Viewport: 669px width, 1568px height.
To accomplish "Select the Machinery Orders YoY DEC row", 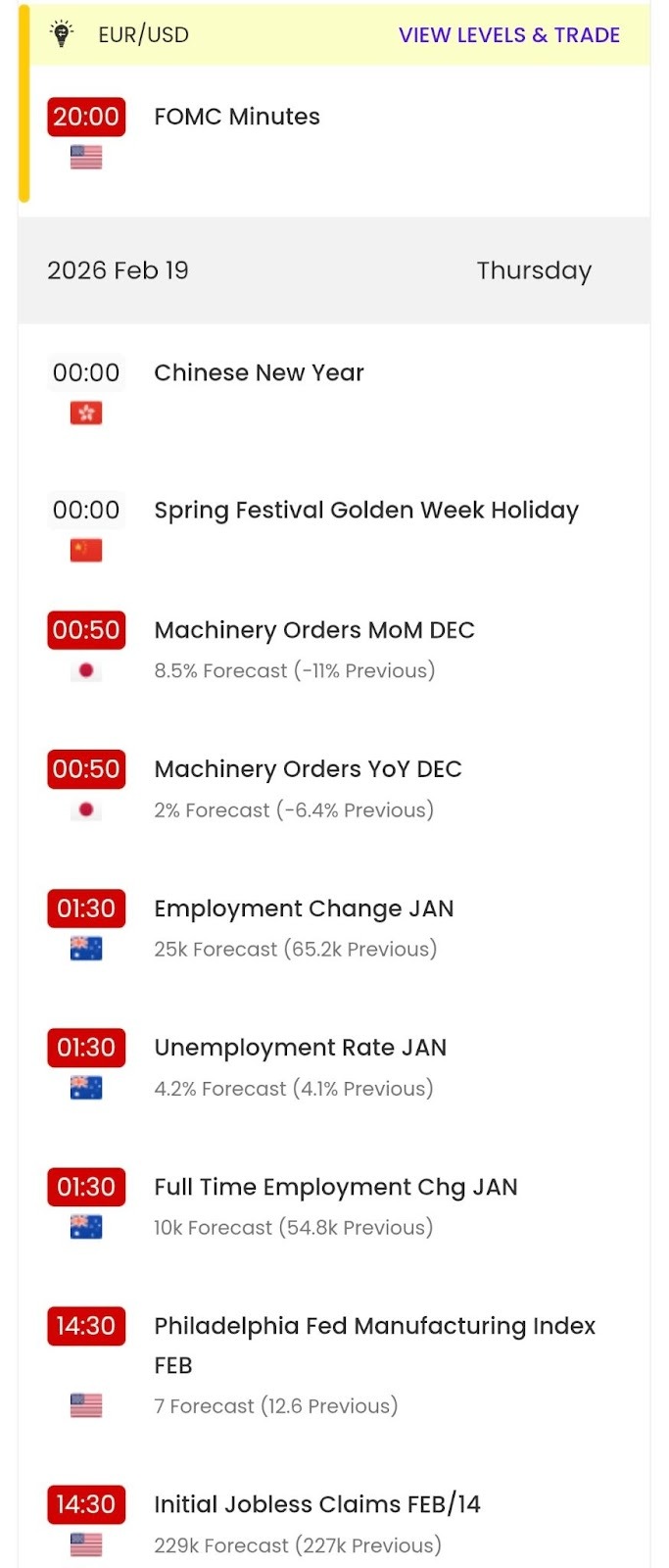I will point(308,769).
